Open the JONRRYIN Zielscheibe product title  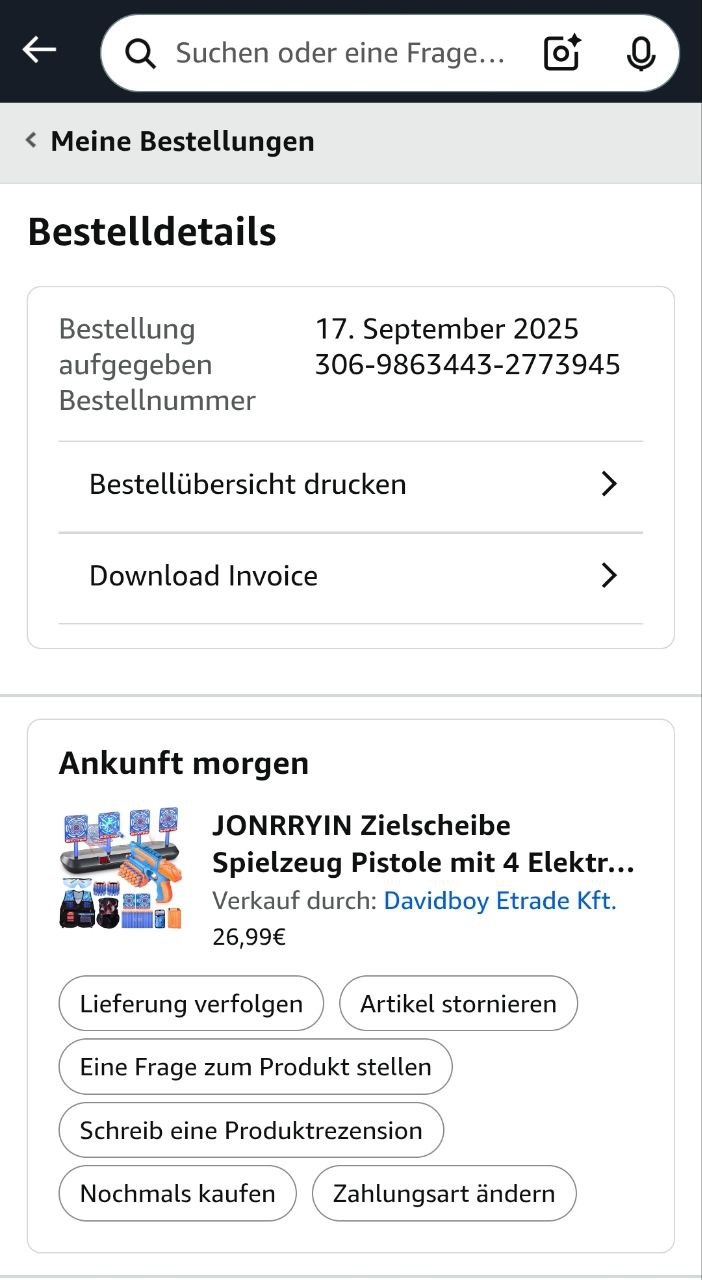click(x=423, y=844)
